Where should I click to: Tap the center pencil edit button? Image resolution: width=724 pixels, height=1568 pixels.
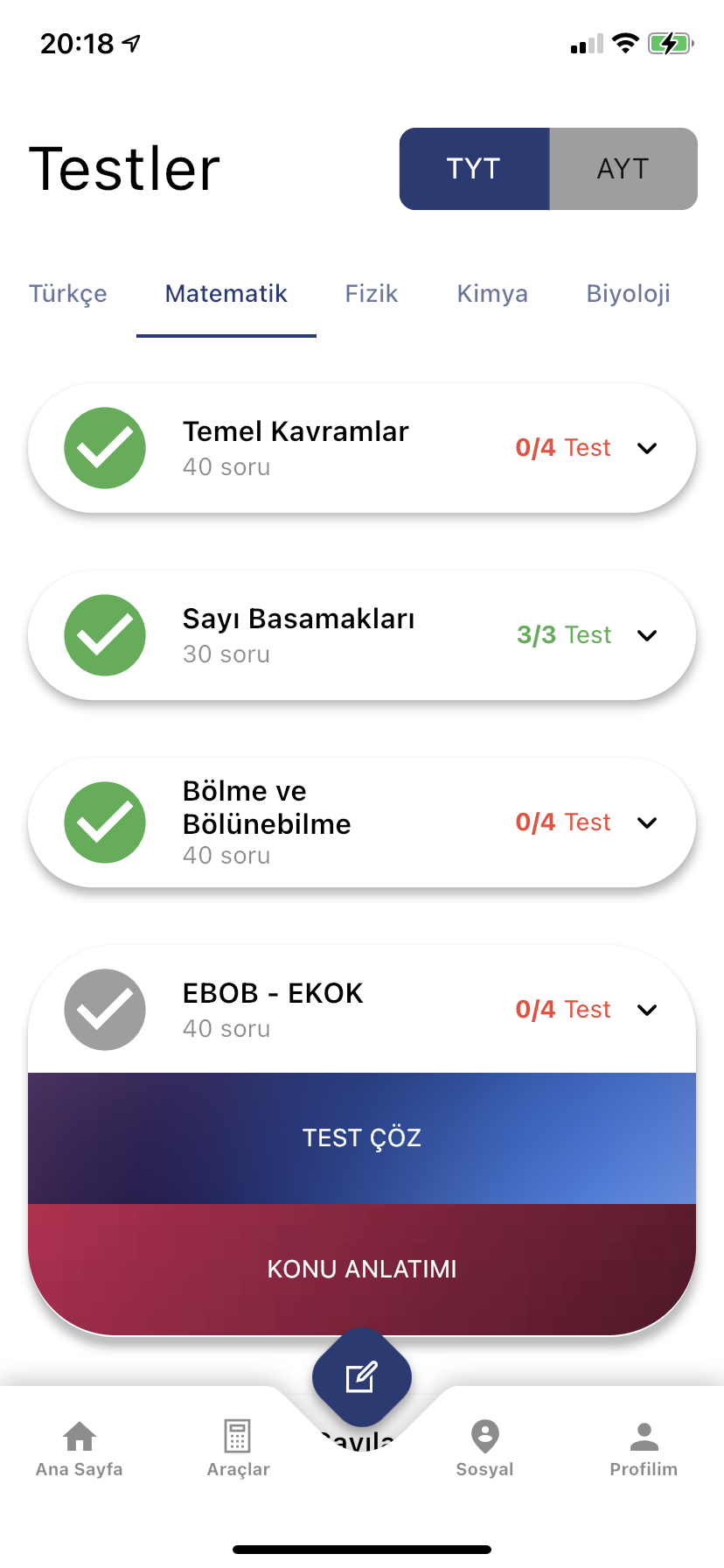click(362, 1377)
